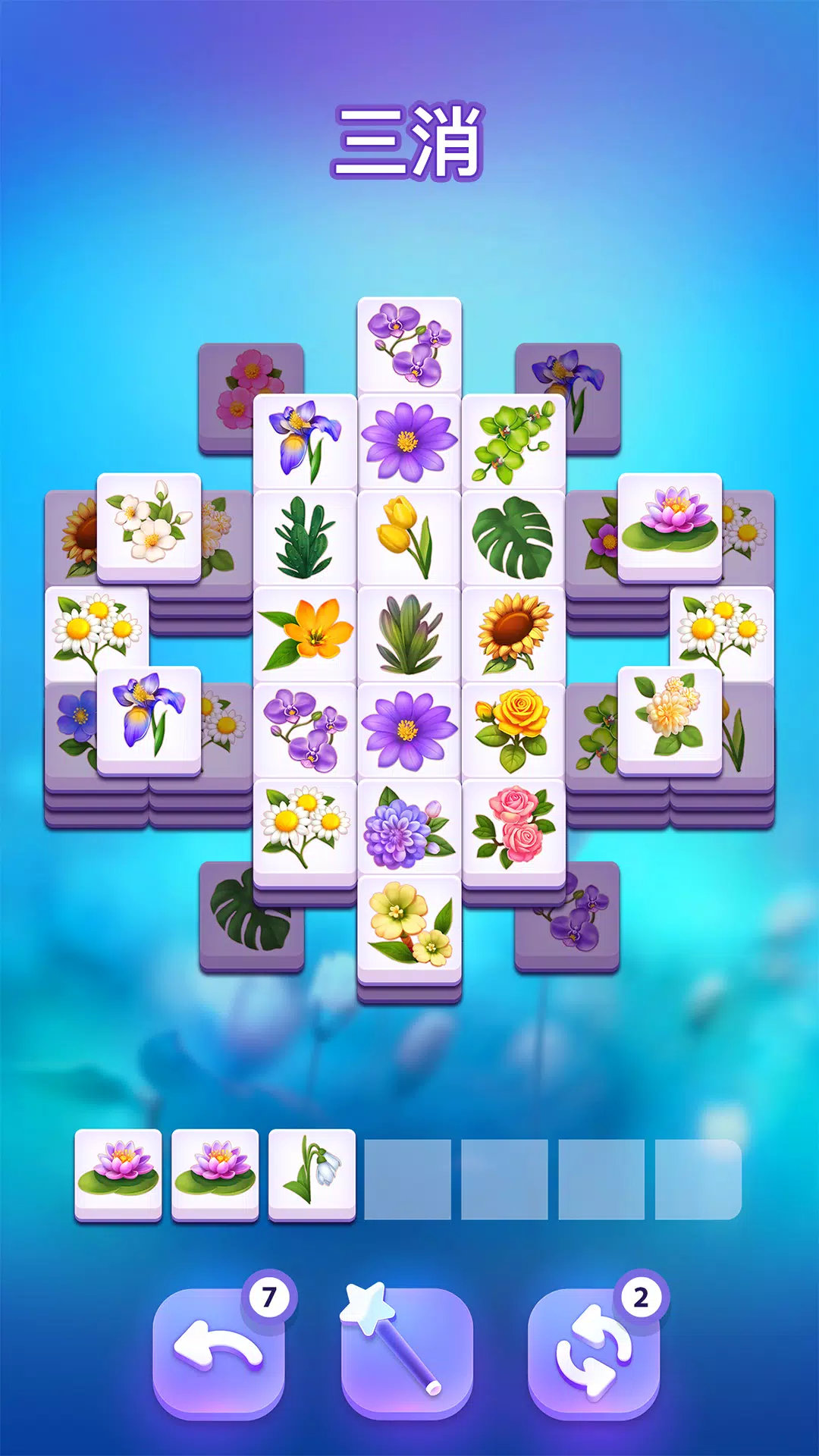Choose the yellow rose tile
Screen dimensions: 819x1456
click(513, 730)
